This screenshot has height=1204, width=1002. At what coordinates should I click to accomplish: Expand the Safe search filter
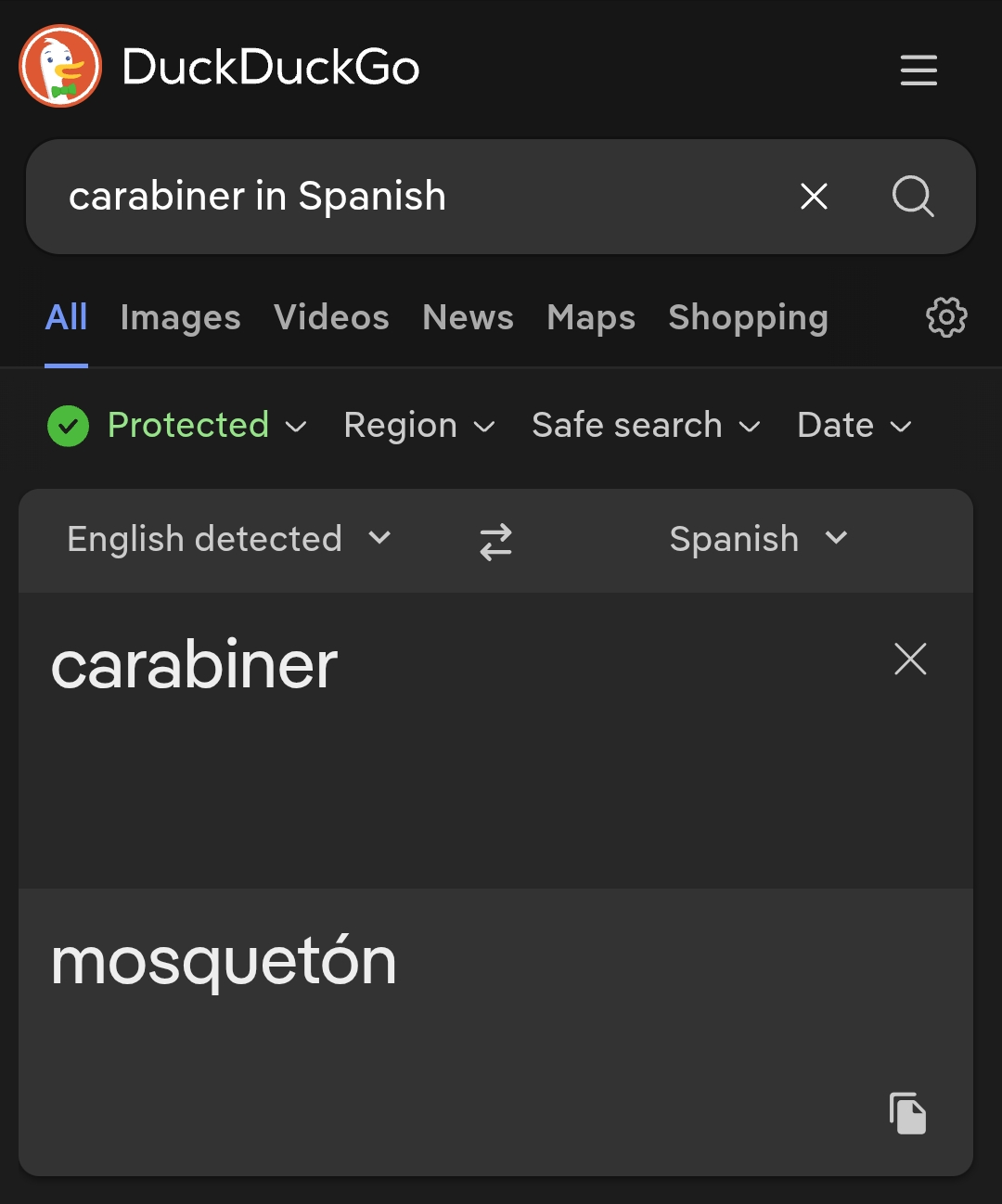646,426
